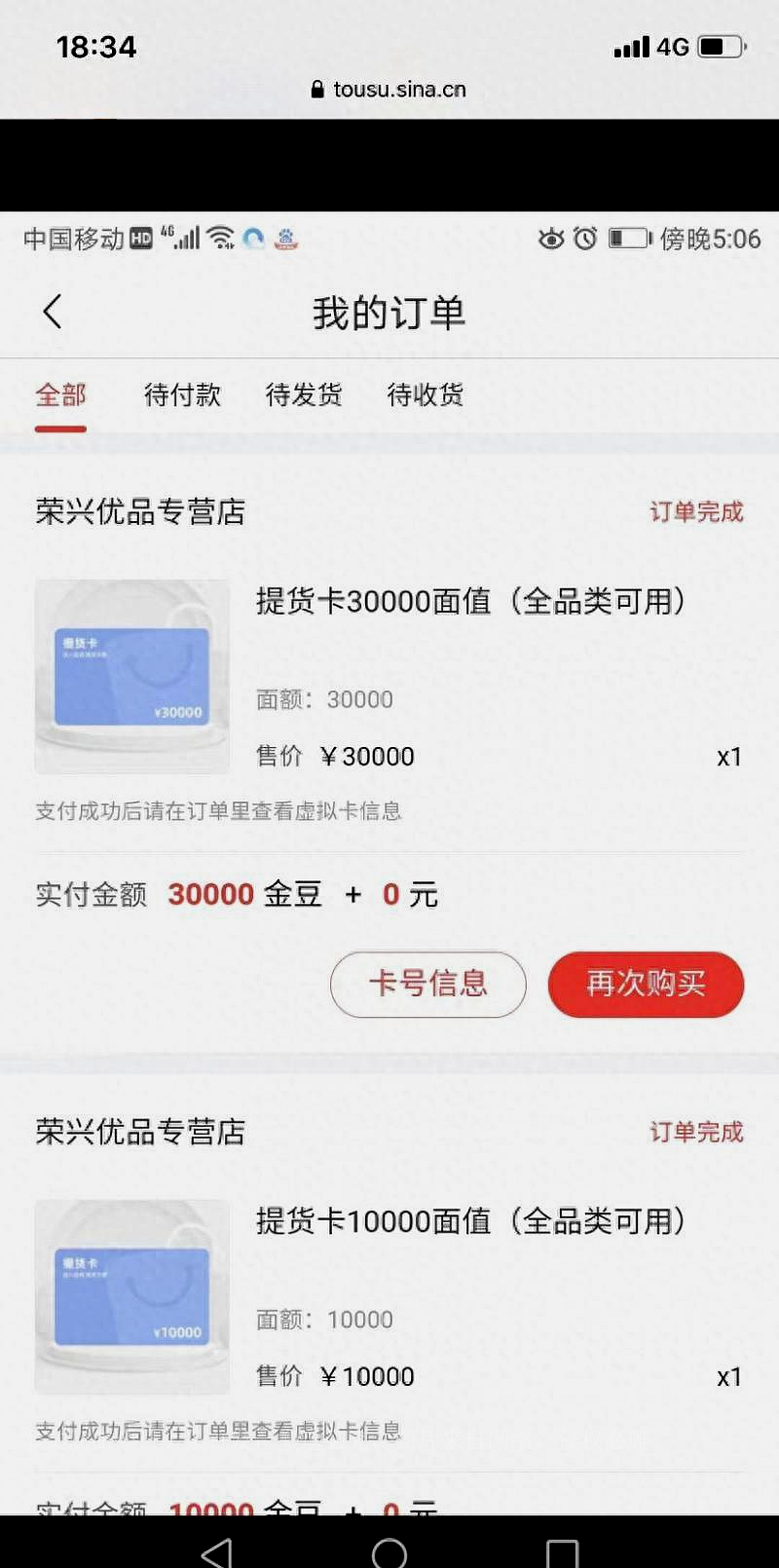The height and width of the screenshot is (1568, 779).
Task: Switch to the 待付款 tab
Action: coord(181,394)
